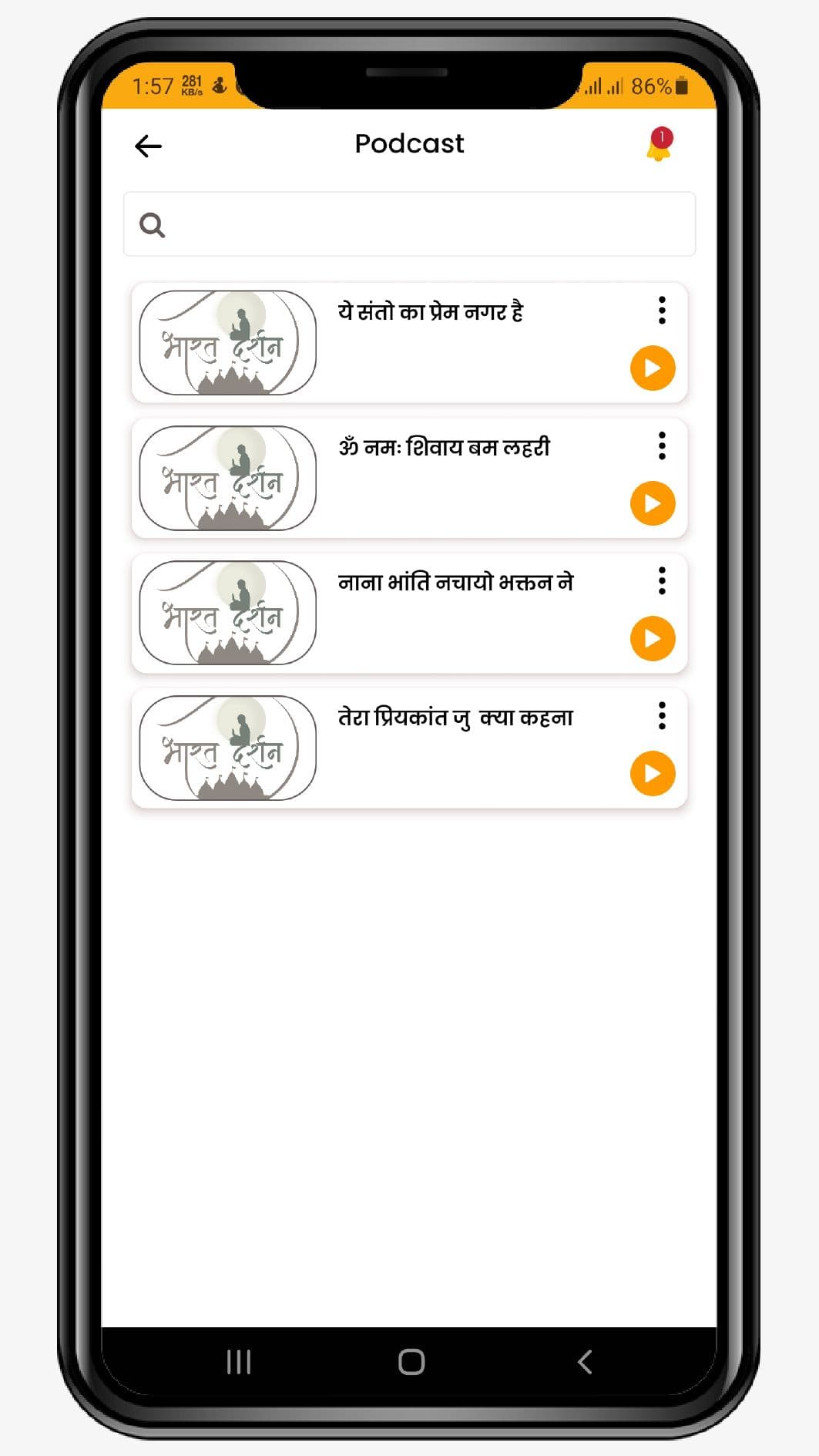Screen dimensions: 819x1456
Task: Play "ॐ नमः शिवाय बम लहरी"
Action: point(653,503)
